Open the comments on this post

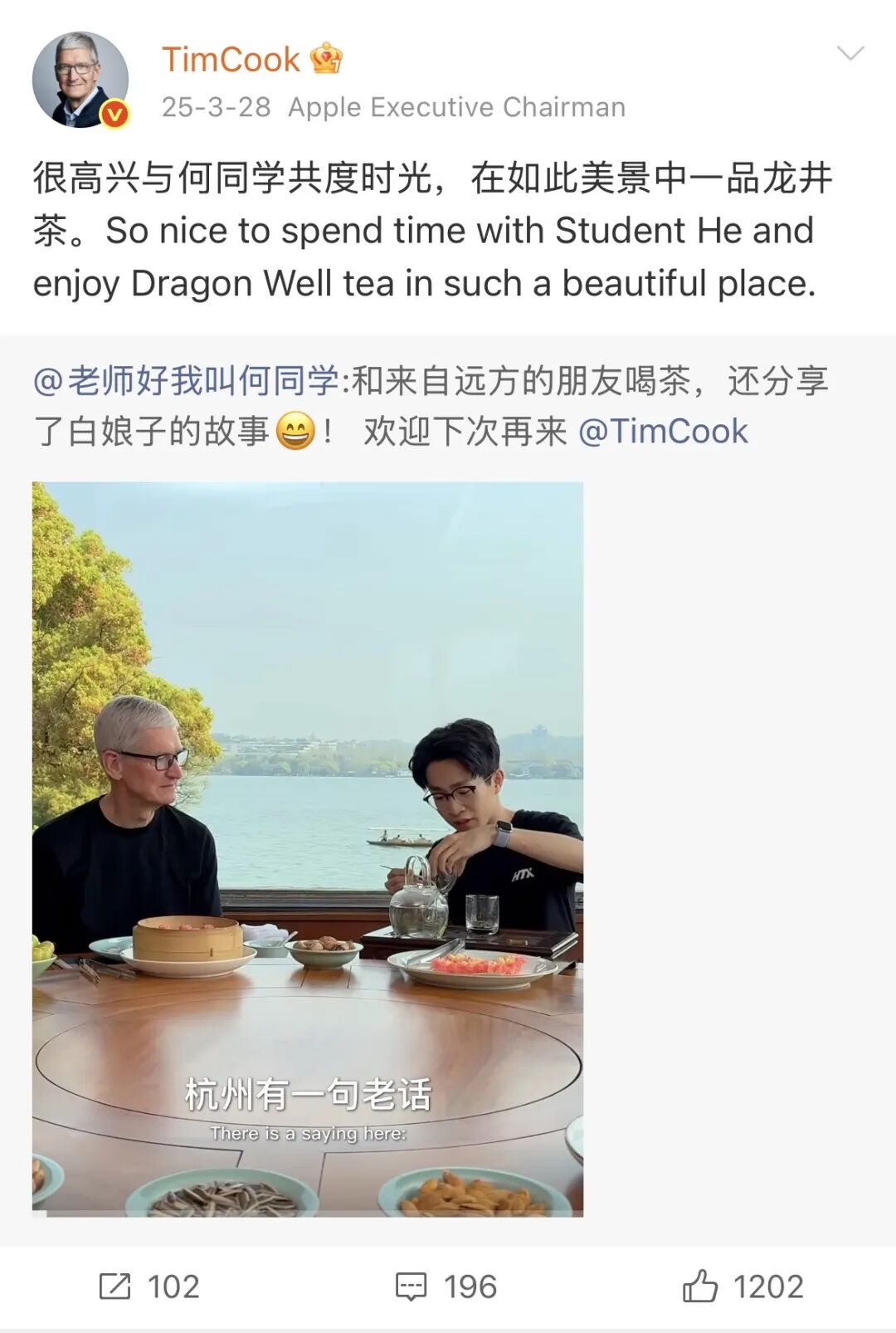(446, 1287)
